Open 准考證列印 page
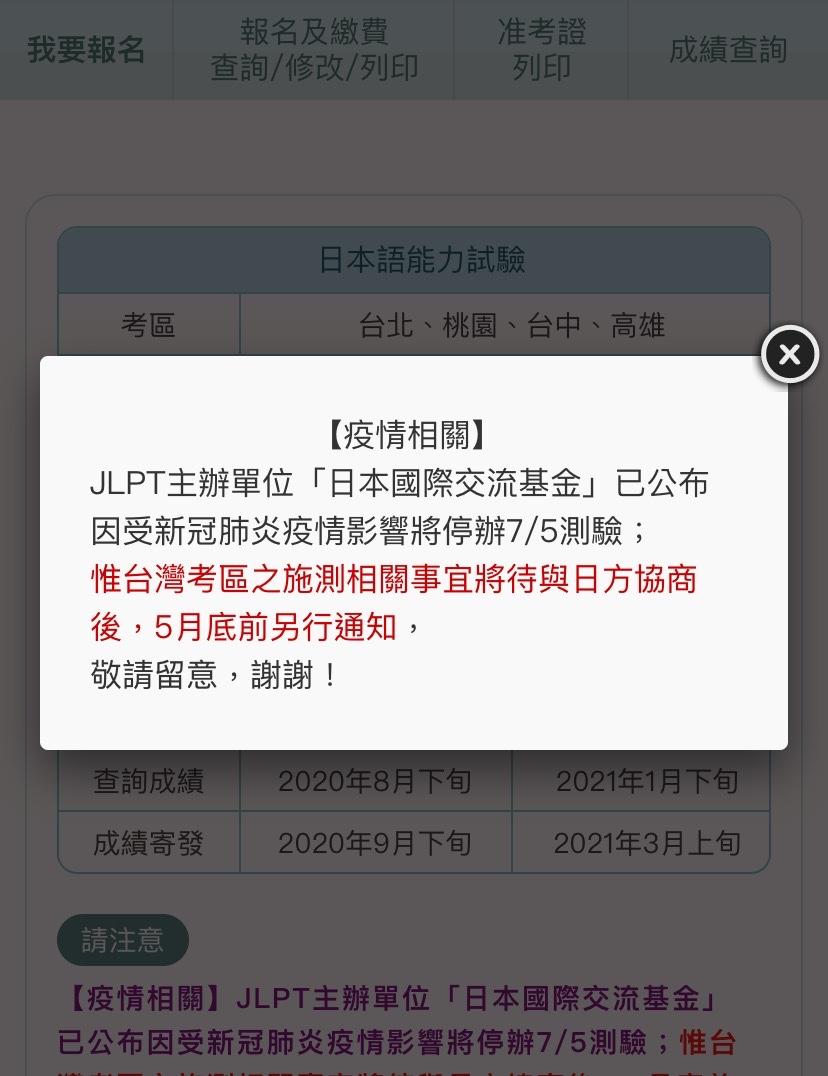The width and height of the screenshot is (828, 1076). pos(541,50)
